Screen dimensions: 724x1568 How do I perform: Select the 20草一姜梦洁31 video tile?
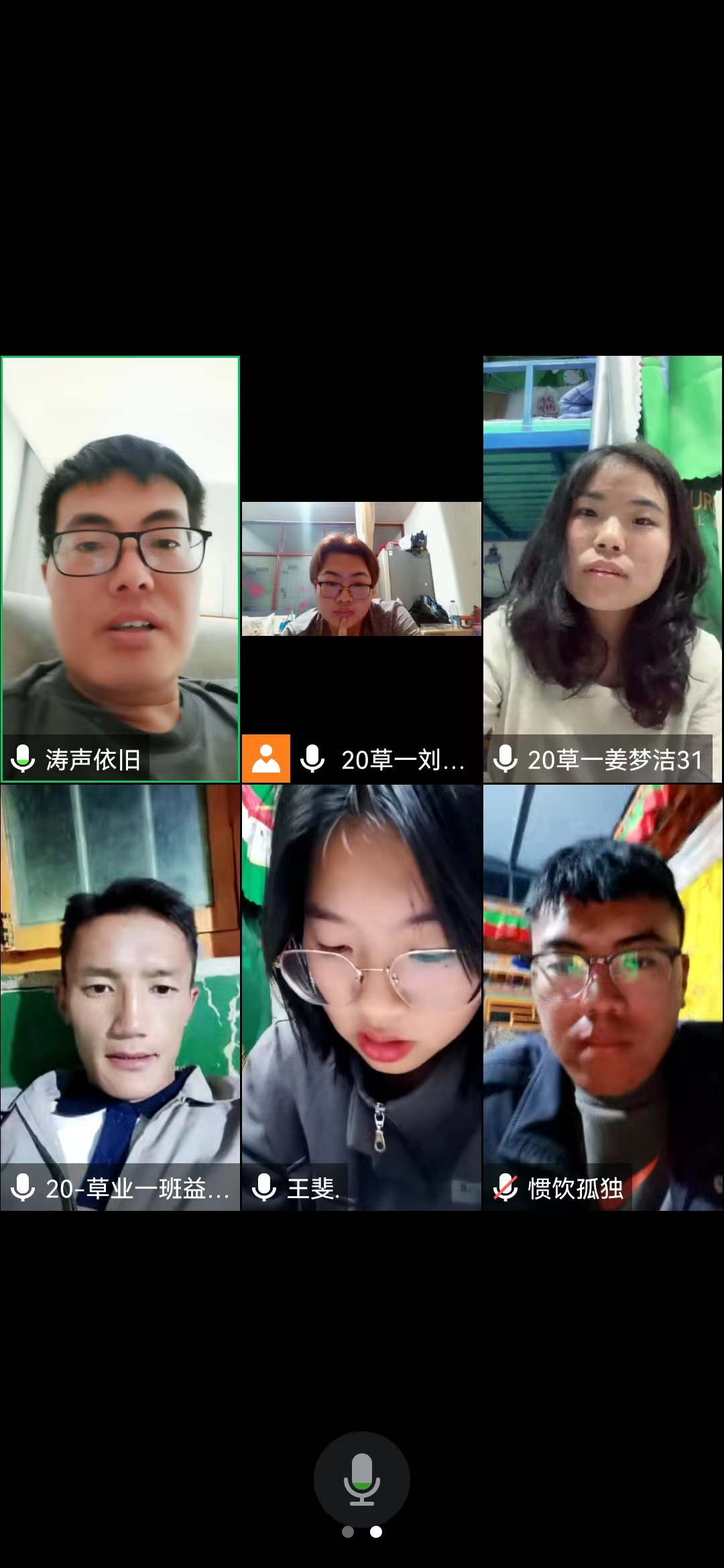pyautogui.click(x=603, y=570)
